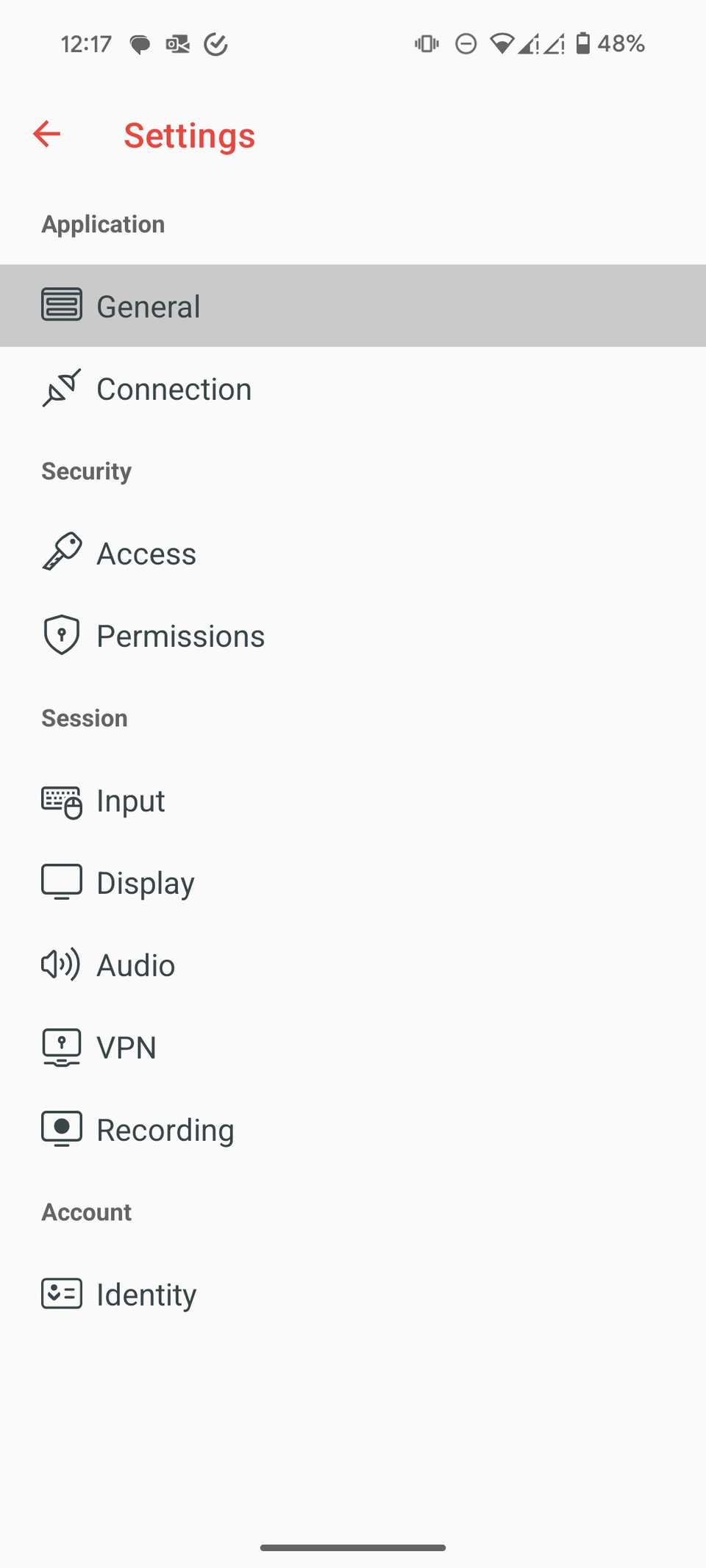The image size is (706, 1568).
Task: Tap the General settings icon
Action: click(x=62, y=306)
